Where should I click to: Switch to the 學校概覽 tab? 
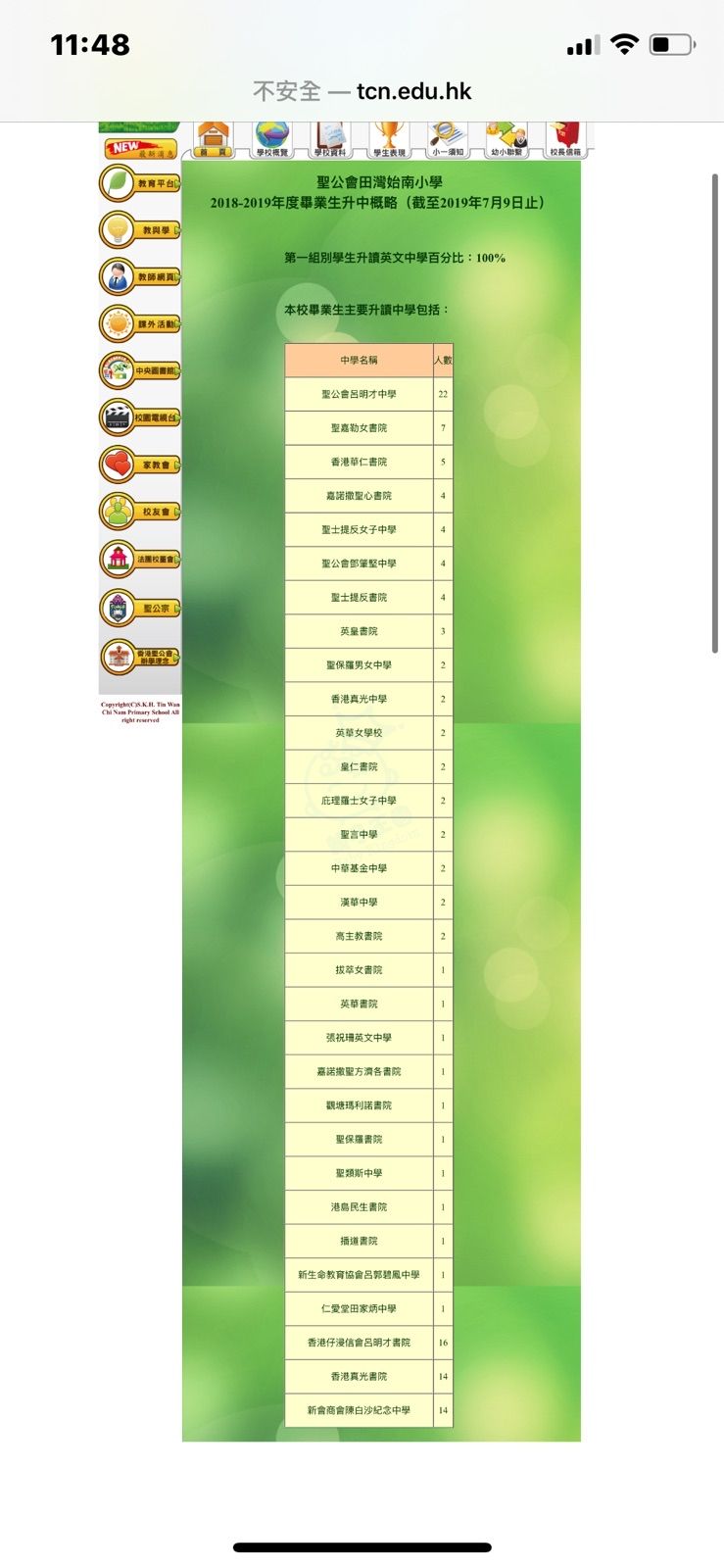pyautogui.click(x=272, y=140)
